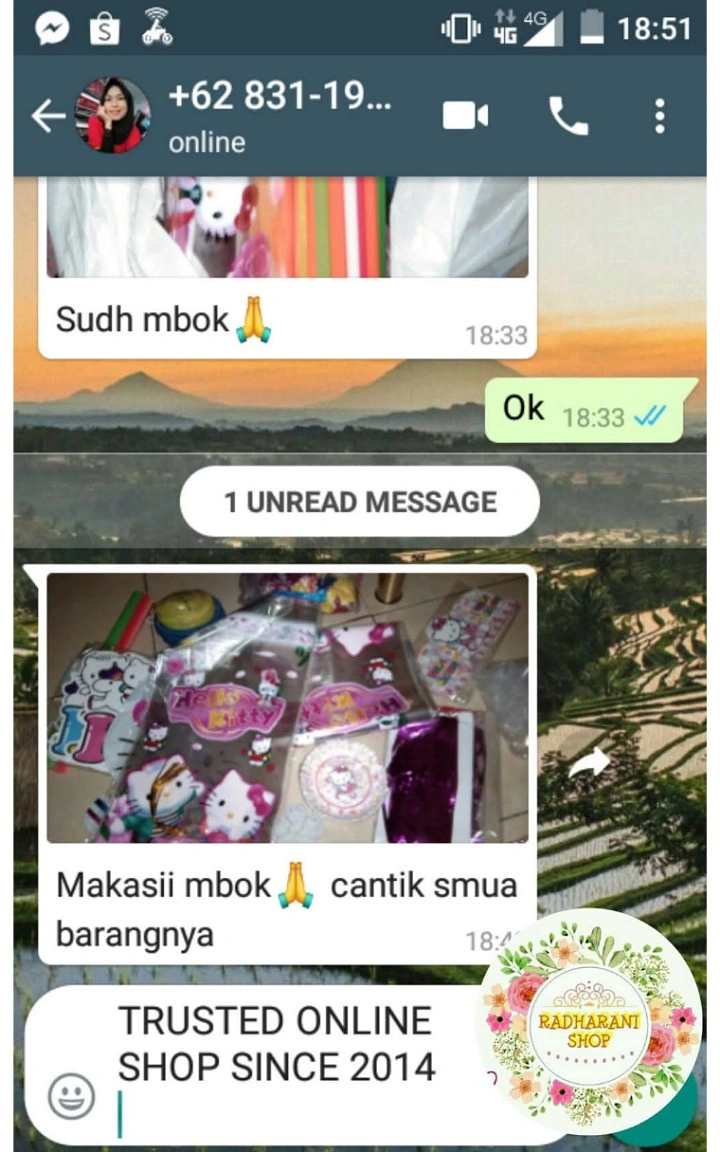720x1152 pixels.
Task: Go back to the chat list
Action: point(46,117)
